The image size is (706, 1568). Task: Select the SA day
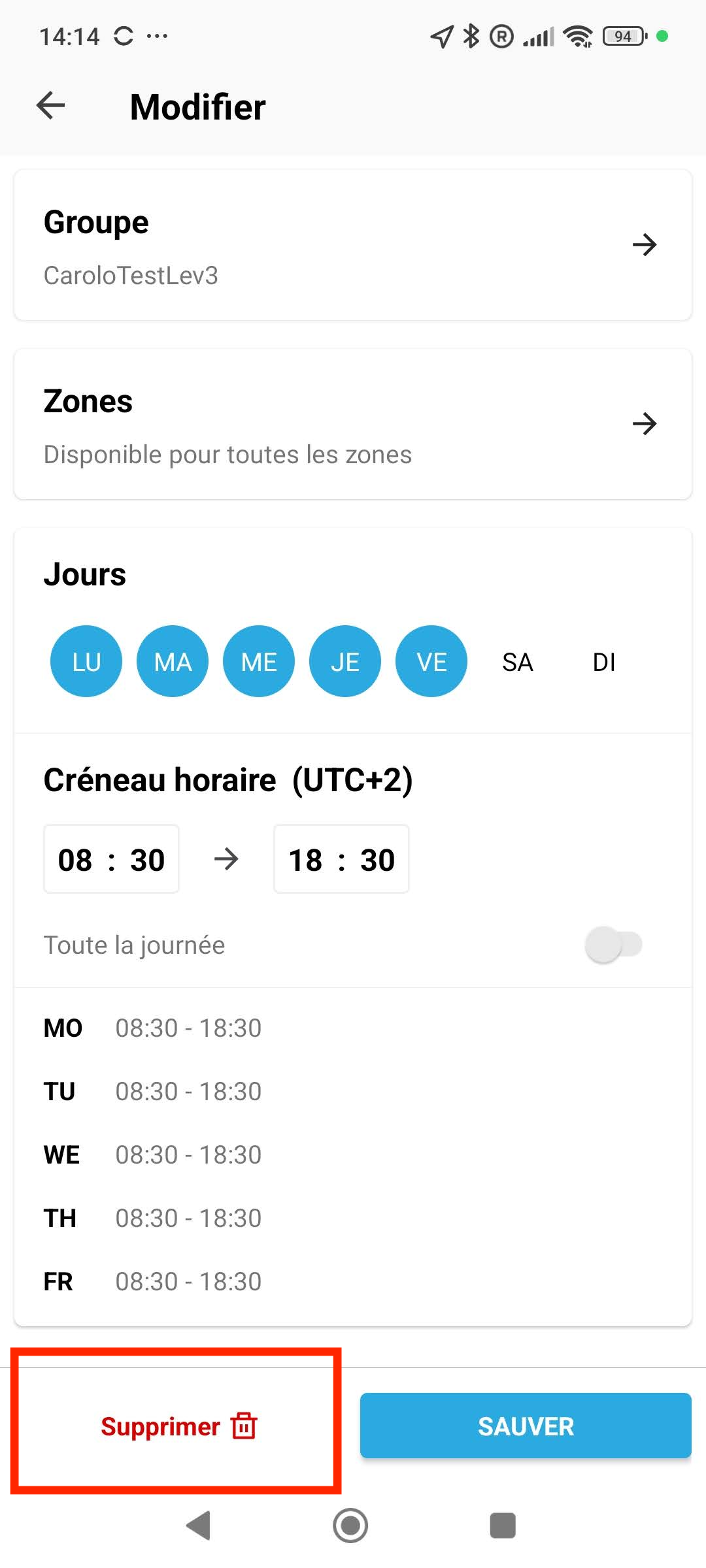518,662
